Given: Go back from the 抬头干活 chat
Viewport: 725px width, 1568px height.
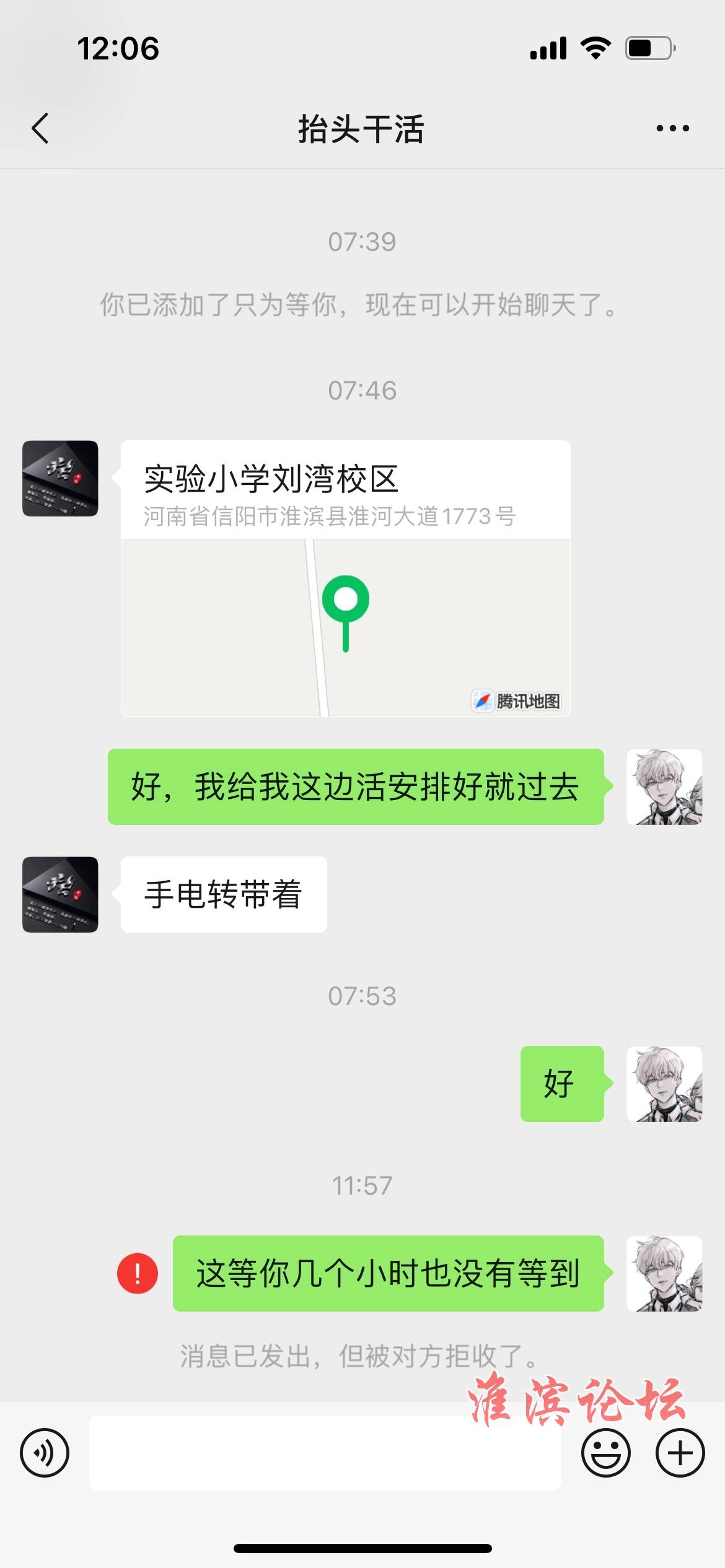Looking at the screenshot, I should pos(41,129).
